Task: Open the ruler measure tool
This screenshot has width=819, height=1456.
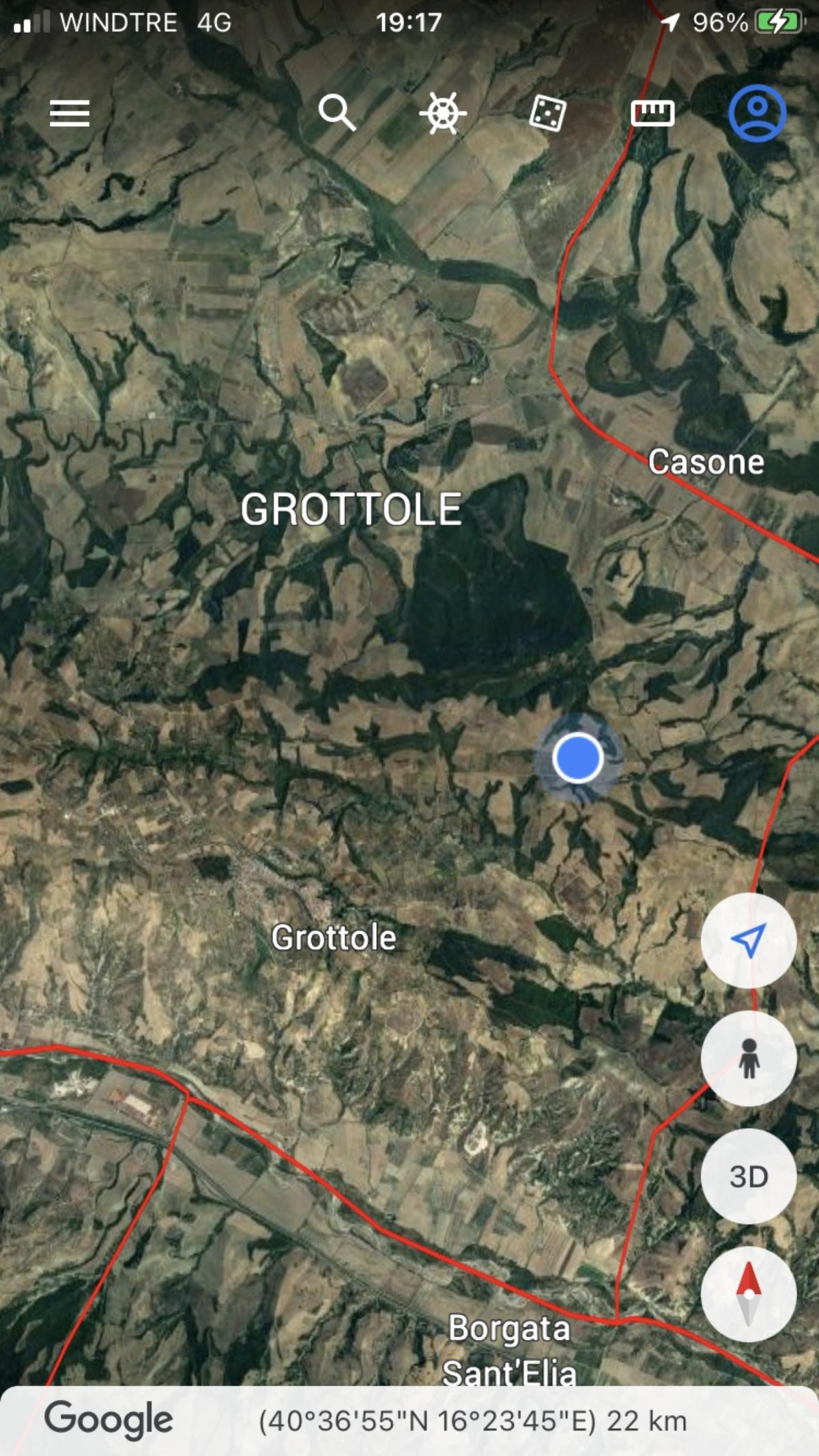Action: click(x=652, y=113)
